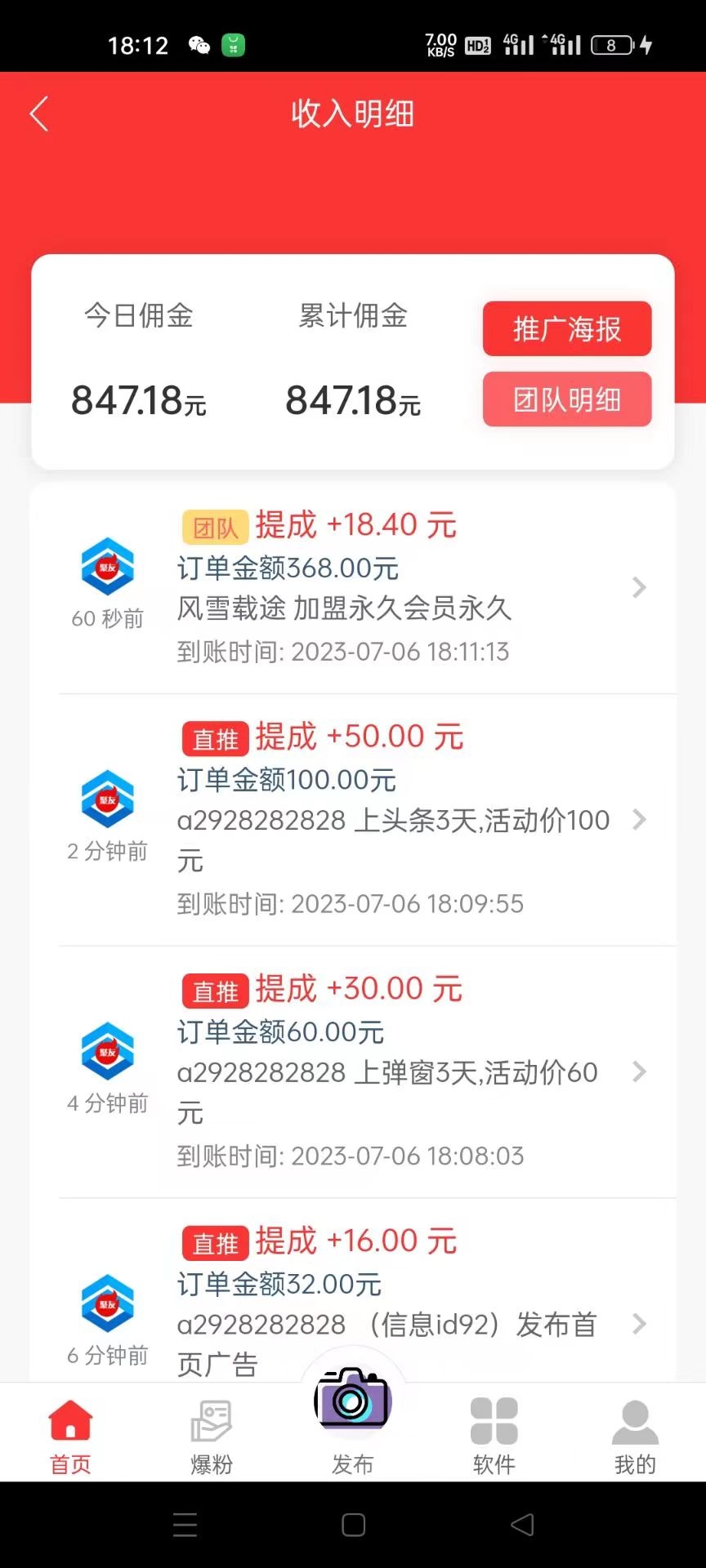Open the 团队 提成 +18.40 元 record
This screenshot has height=1568, width=706.
click(368, 588)
